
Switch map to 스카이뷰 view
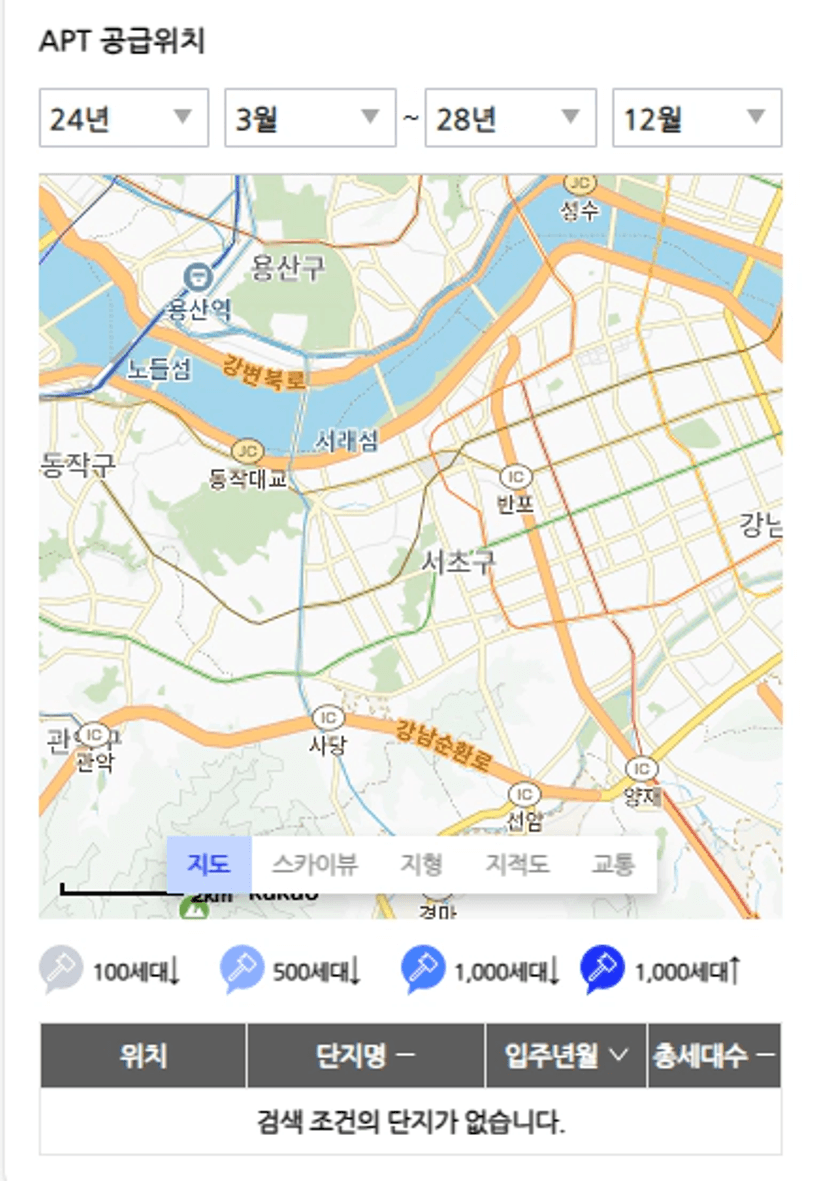pos(314,864)
